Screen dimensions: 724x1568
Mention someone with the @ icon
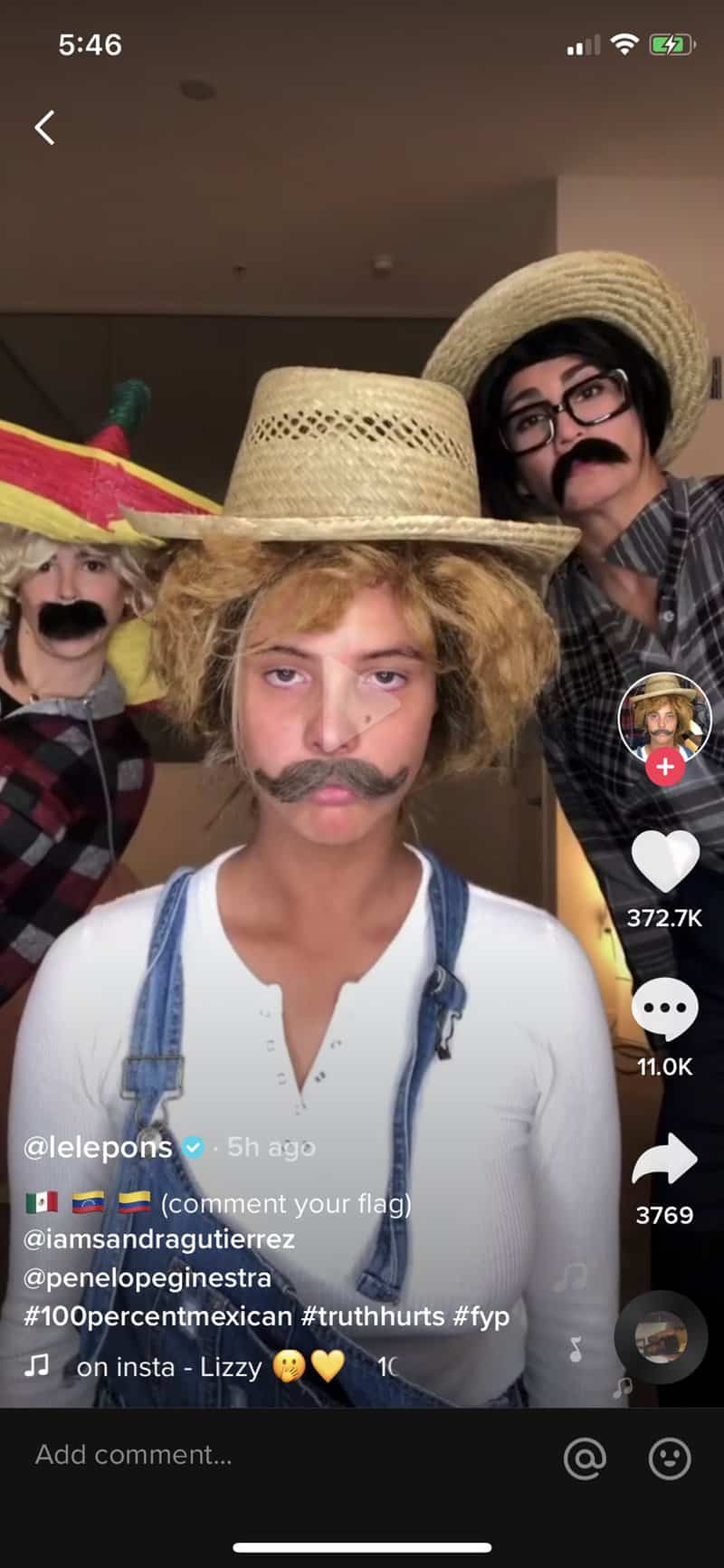coord(585,1457)
